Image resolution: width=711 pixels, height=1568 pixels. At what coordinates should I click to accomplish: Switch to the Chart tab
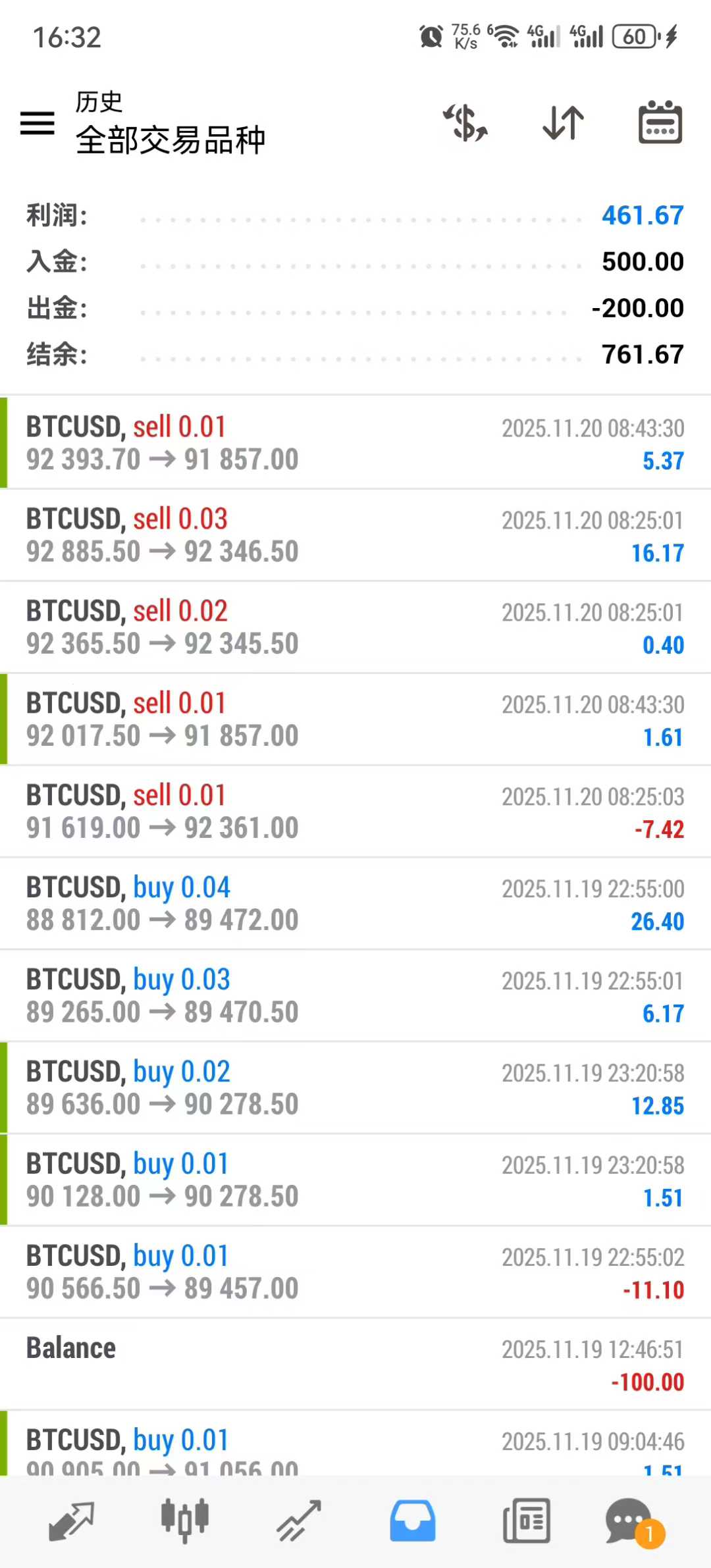(x=185, y=1521)
